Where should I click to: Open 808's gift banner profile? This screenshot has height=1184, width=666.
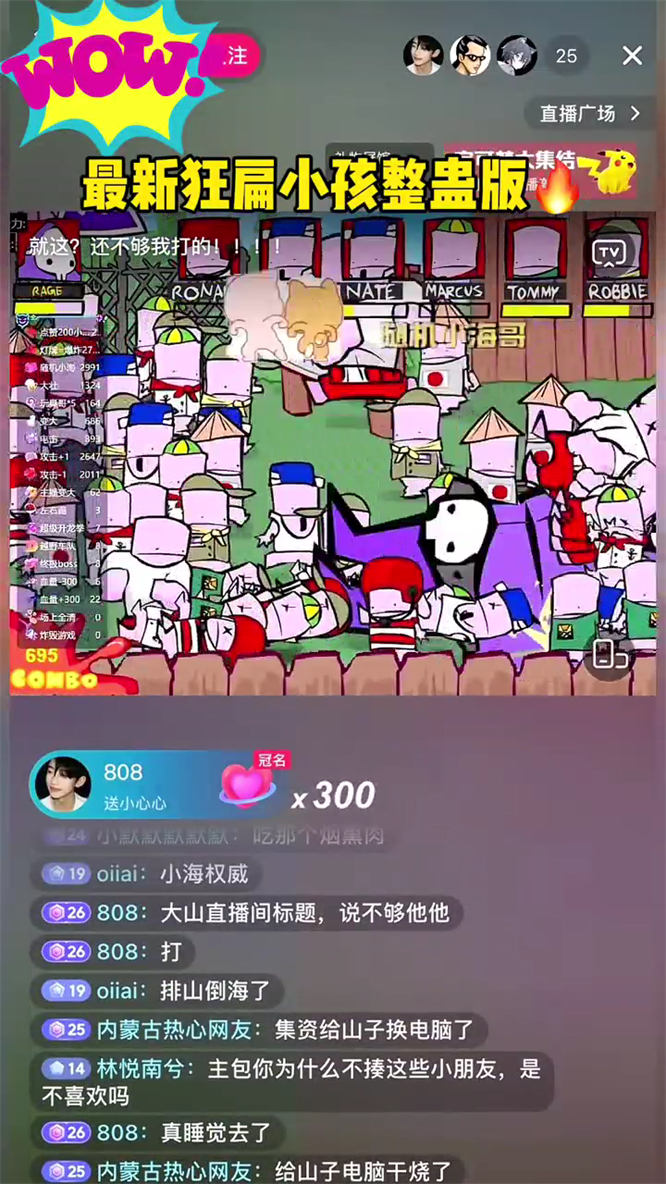click(x=64, y=785)
